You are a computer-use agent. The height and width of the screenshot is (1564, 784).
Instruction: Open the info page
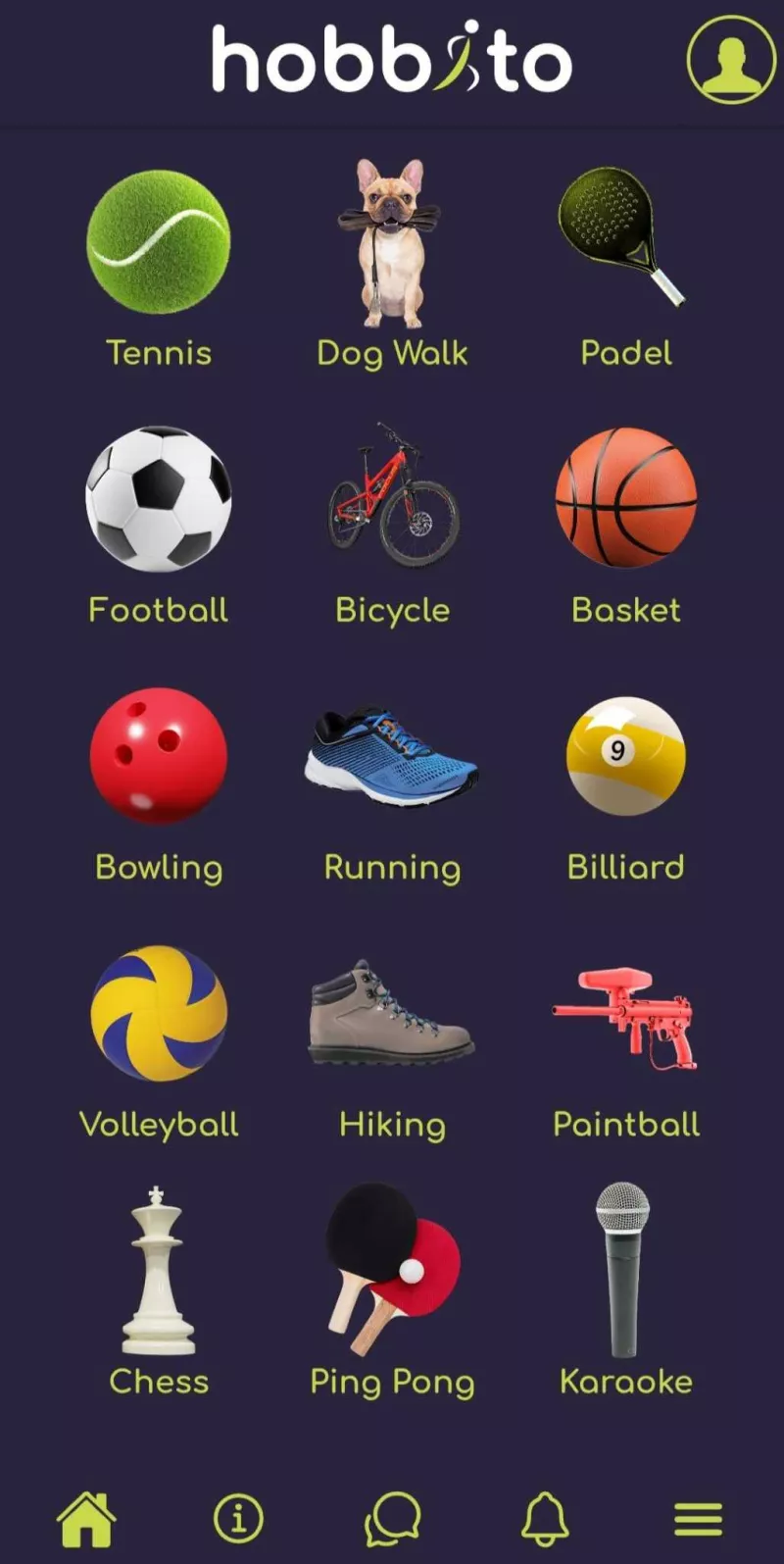(238, 1519)
